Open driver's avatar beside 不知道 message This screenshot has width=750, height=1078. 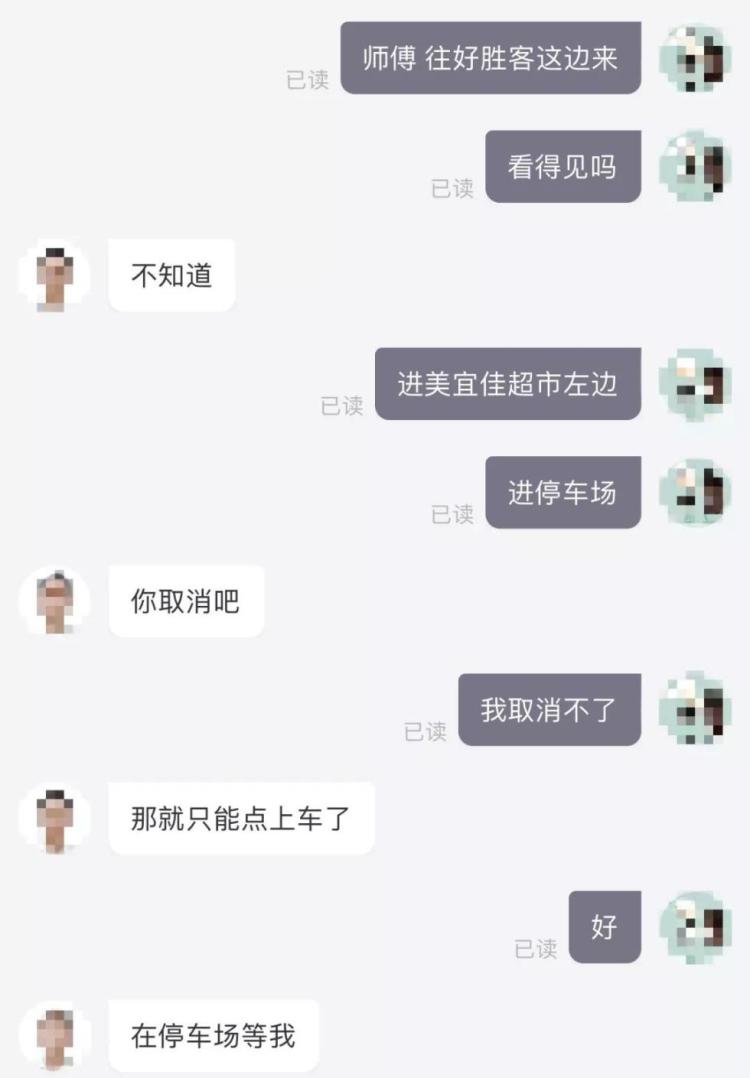[55, 275]
